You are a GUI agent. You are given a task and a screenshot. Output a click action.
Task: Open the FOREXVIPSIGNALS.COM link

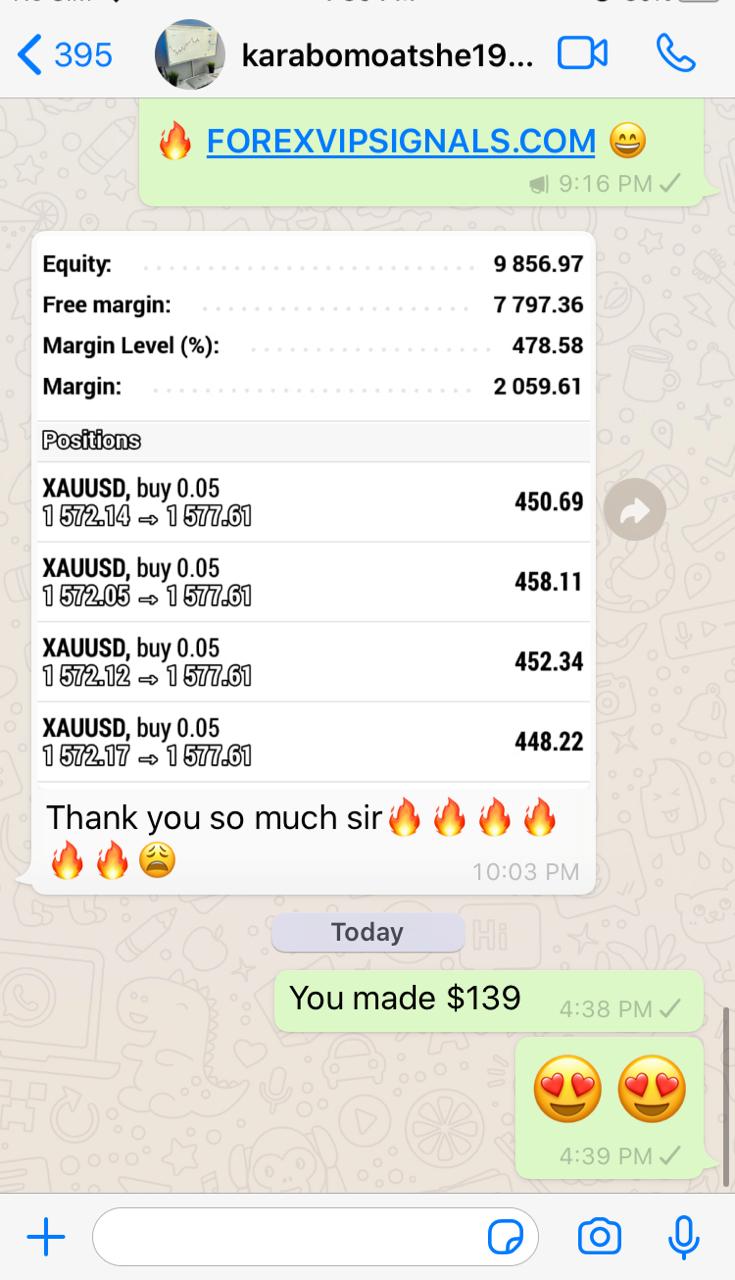tap(400, 142)
